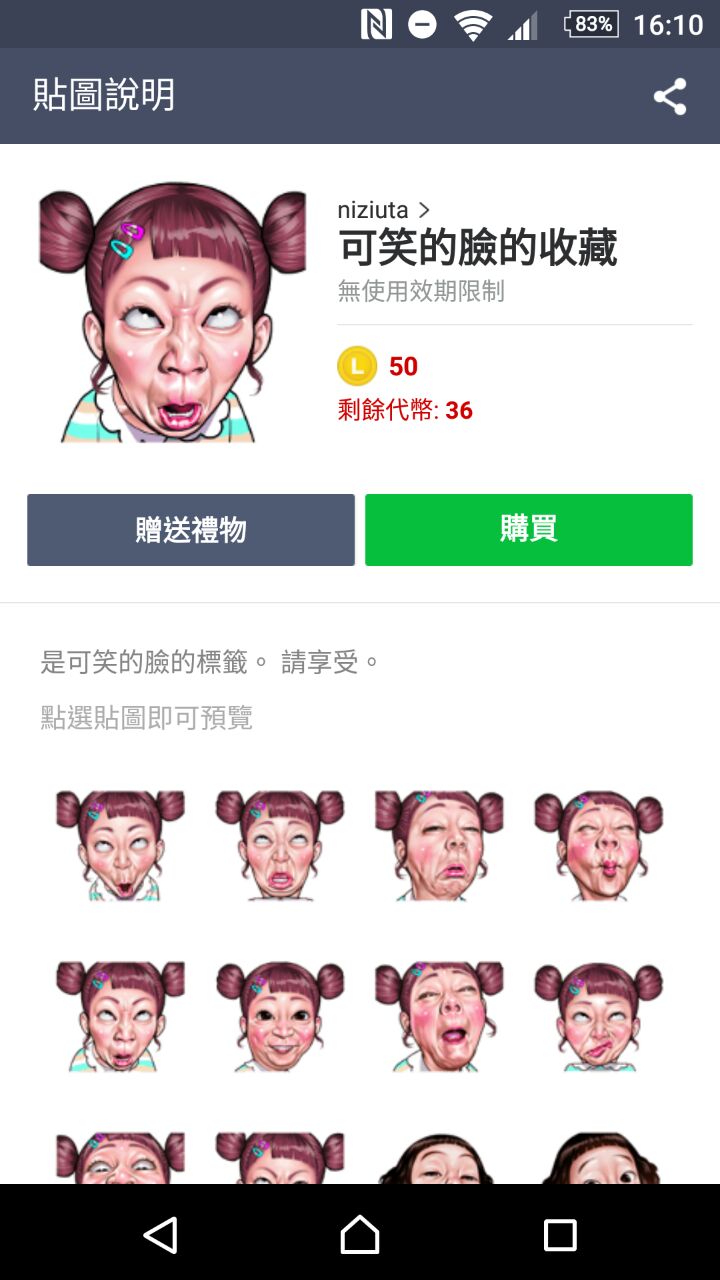Preview the tongue-out licking-lips sticker
The width and height of the screenshot is (720, 1280).
pyautogui.click(x=598, y=1015)
